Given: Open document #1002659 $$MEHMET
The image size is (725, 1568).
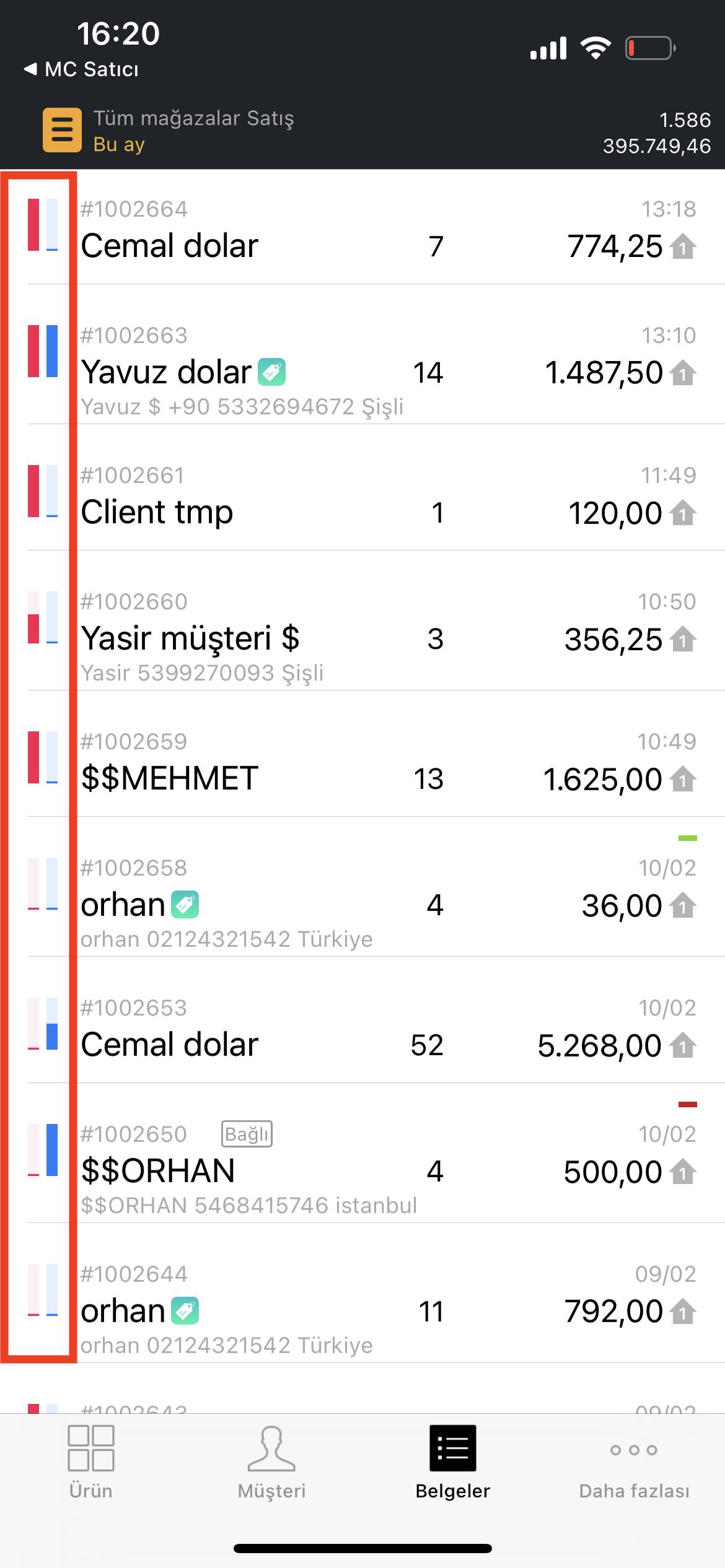Looking at the screenshot, I should (362, 754).
